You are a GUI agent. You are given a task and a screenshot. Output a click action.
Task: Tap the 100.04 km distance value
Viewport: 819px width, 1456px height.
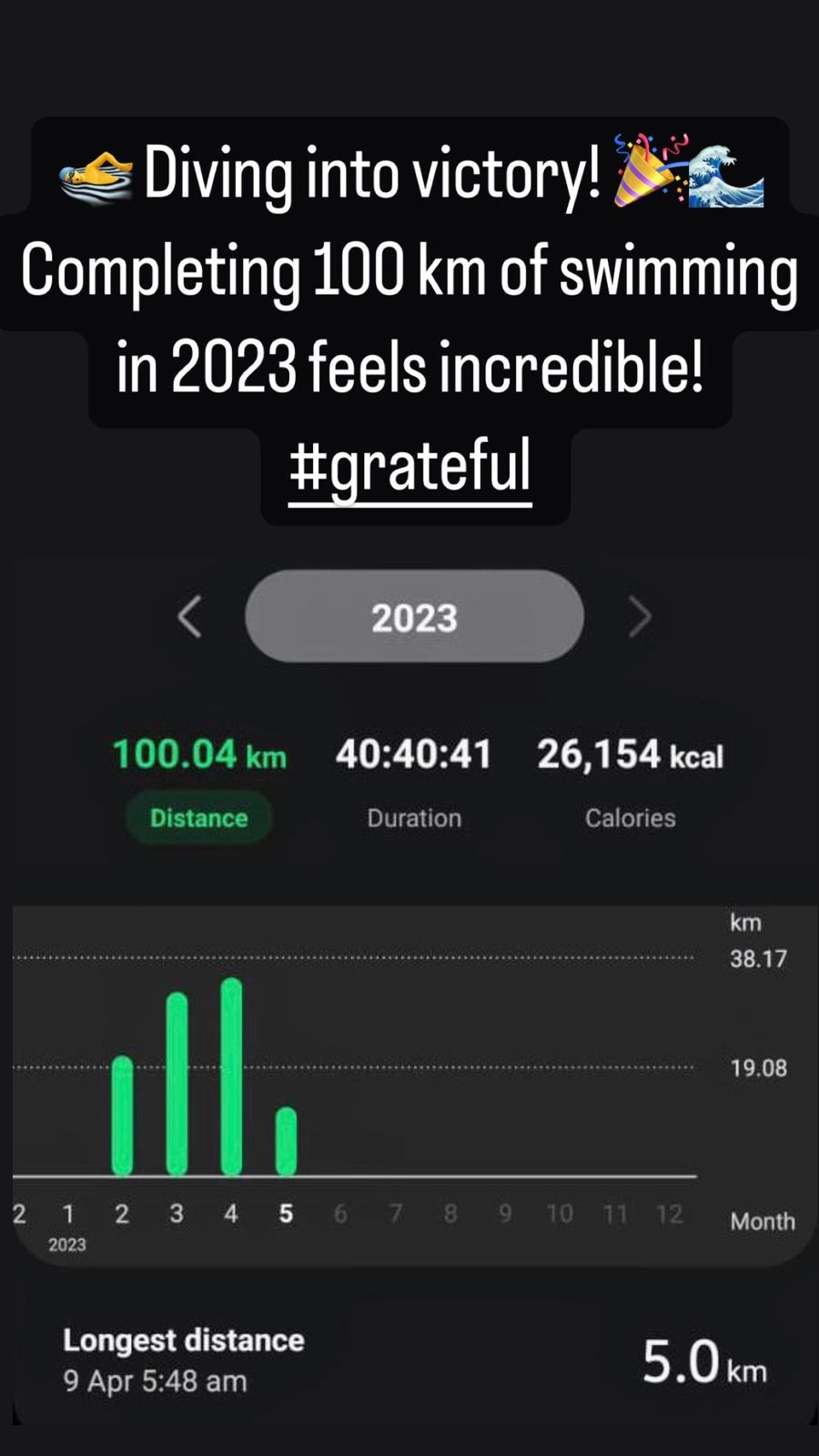click(x=199, y=753)
